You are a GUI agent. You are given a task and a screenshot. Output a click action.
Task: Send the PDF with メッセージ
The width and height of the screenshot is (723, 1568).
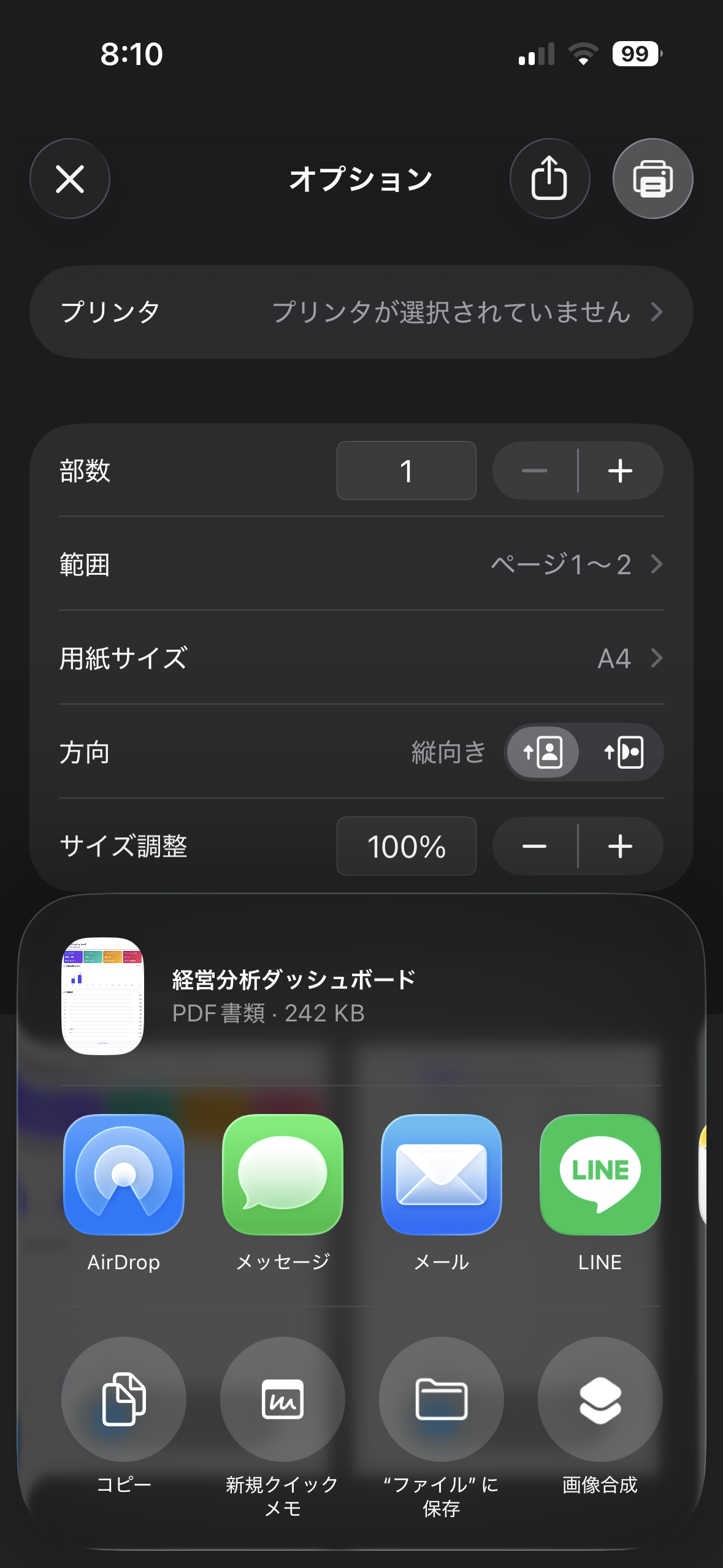(283, 1174)
